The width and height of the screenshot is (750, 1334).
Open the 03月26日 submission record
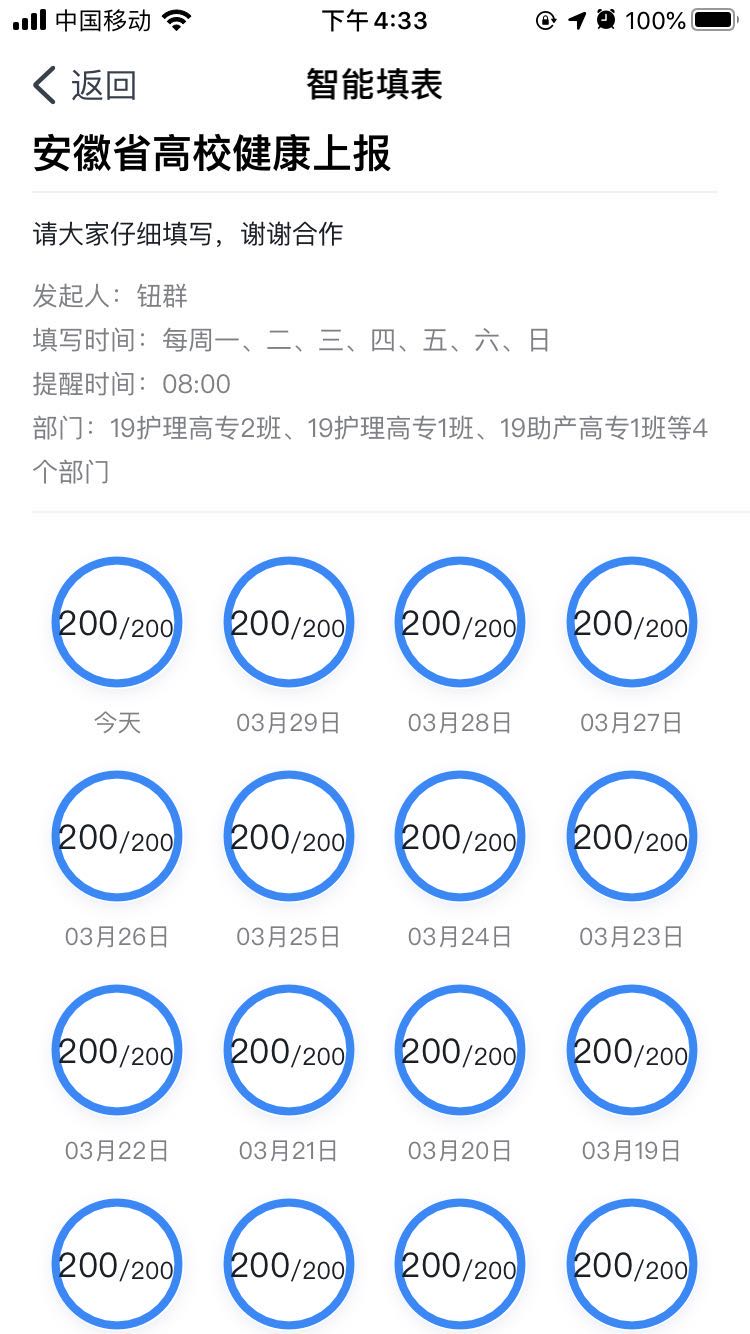(117, 836)
